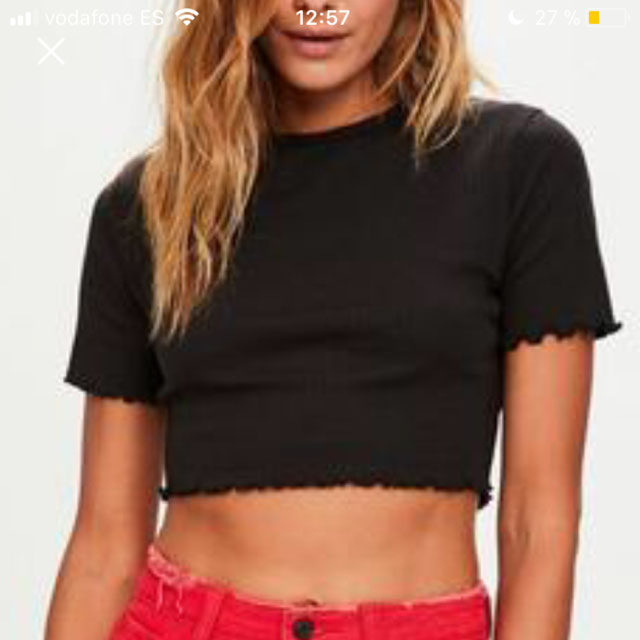Close the full-screen image viewer
The width and height of the screenshot is (640, 640).
(51, 52)
